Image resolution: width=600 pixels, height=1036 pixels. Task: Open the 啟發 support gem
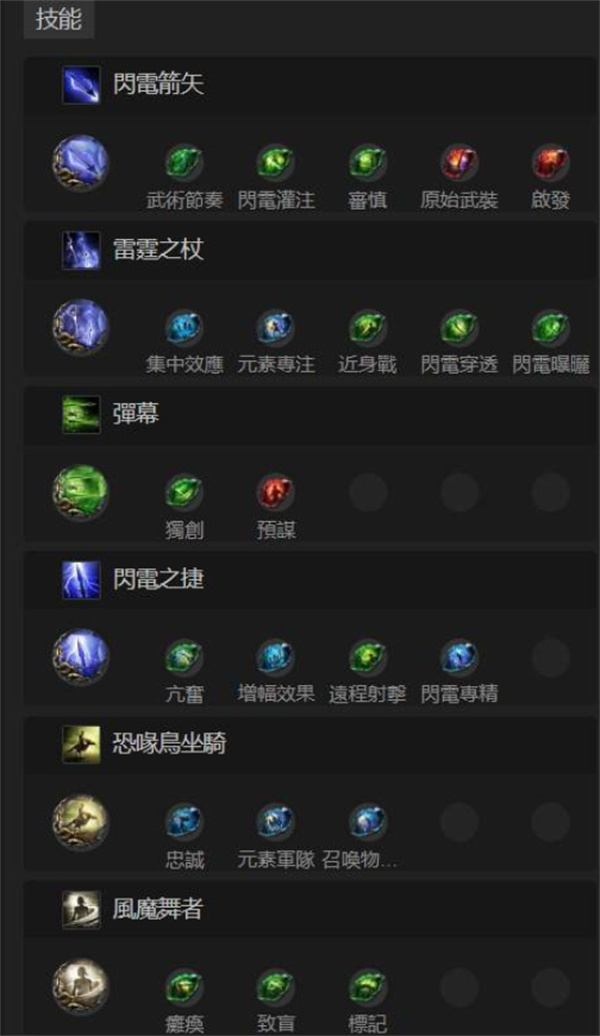[x=550, y=163]
